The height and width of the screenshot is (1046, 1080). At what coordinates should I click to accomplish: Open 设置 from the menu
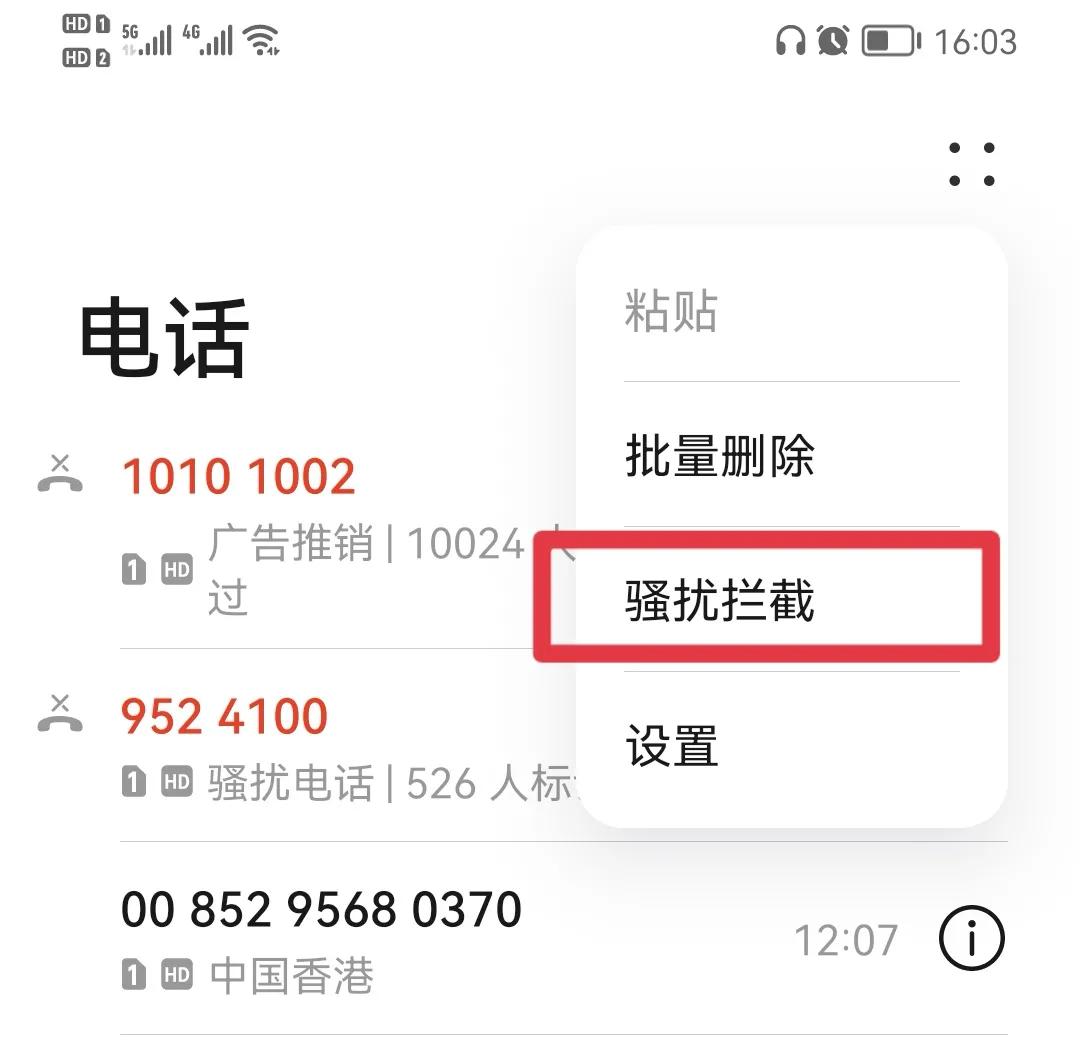click(x=672, y=746)
